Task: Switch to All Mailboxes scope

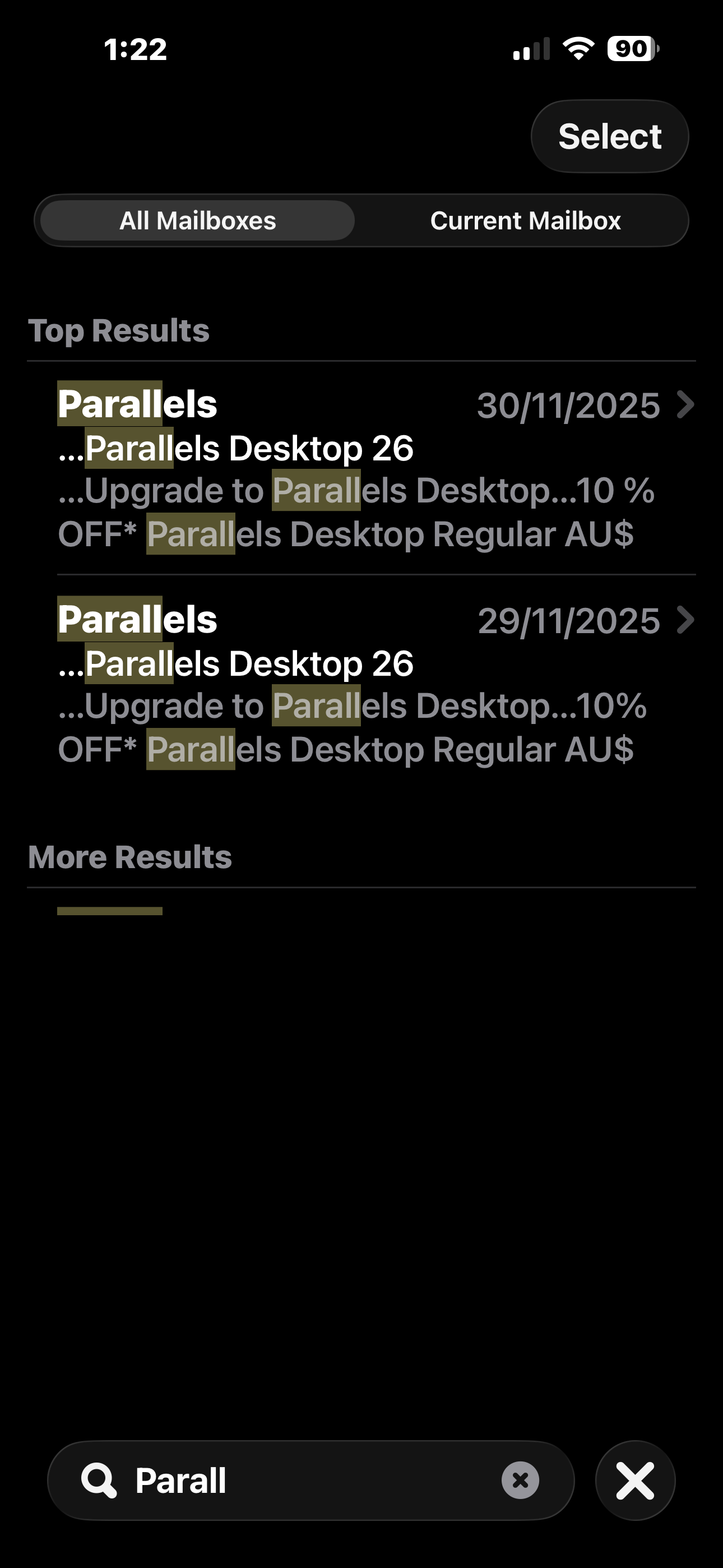Action: [x=198, y=220]
